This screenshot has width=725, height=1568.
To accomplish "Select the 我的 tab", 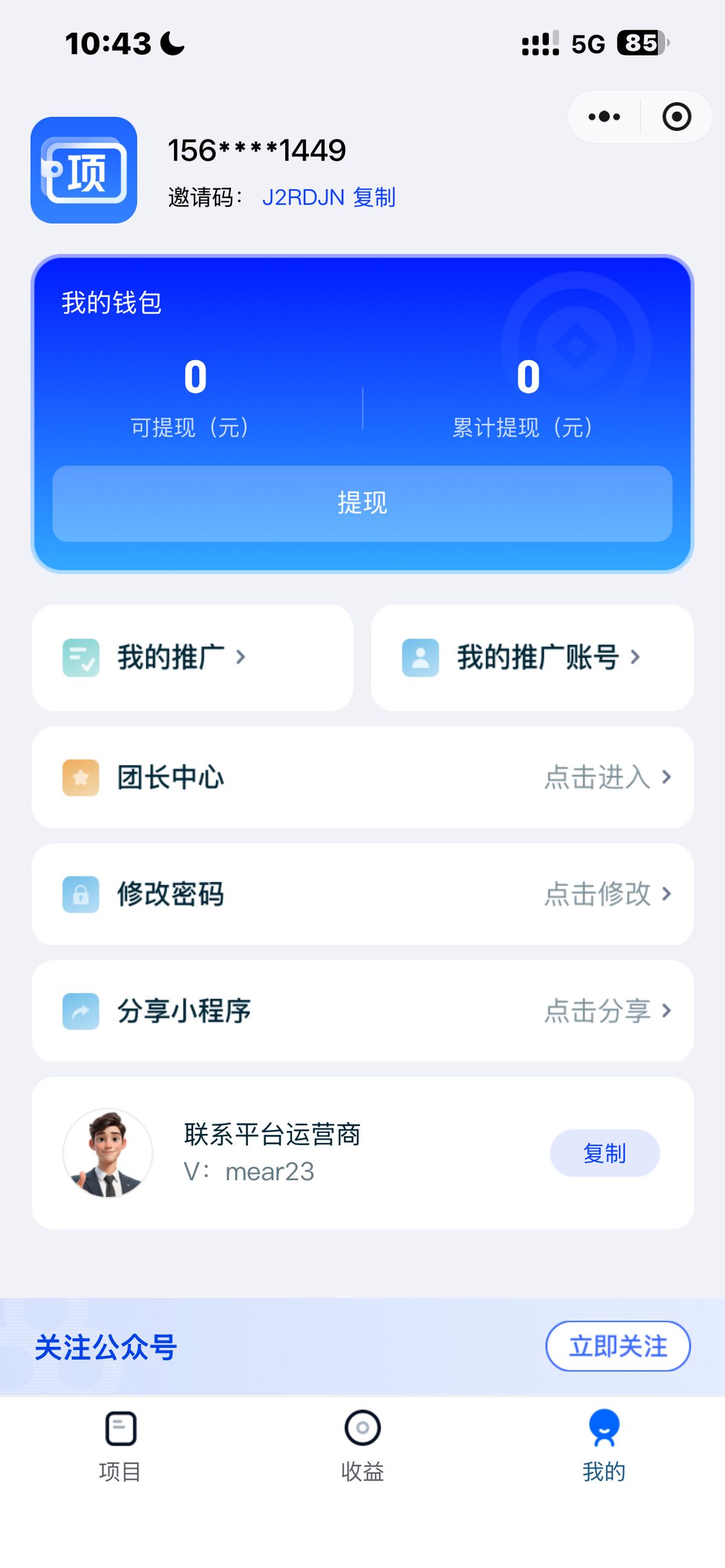I will 604,1445.
